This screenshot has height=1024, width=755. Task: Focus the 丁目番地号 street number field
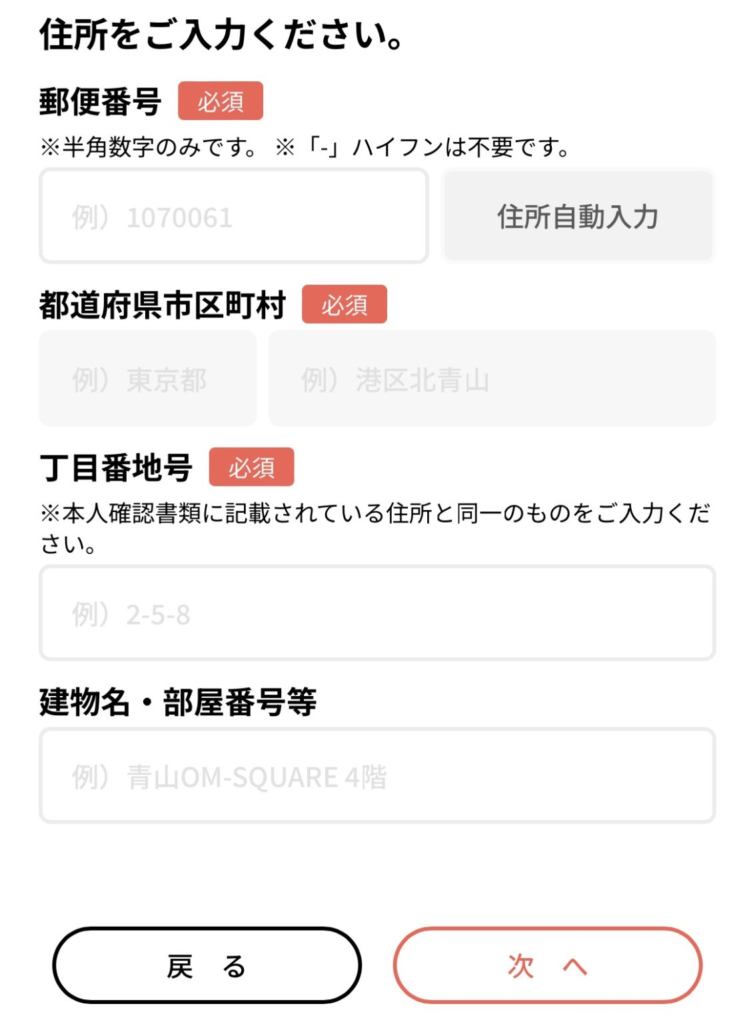(377, 613)
